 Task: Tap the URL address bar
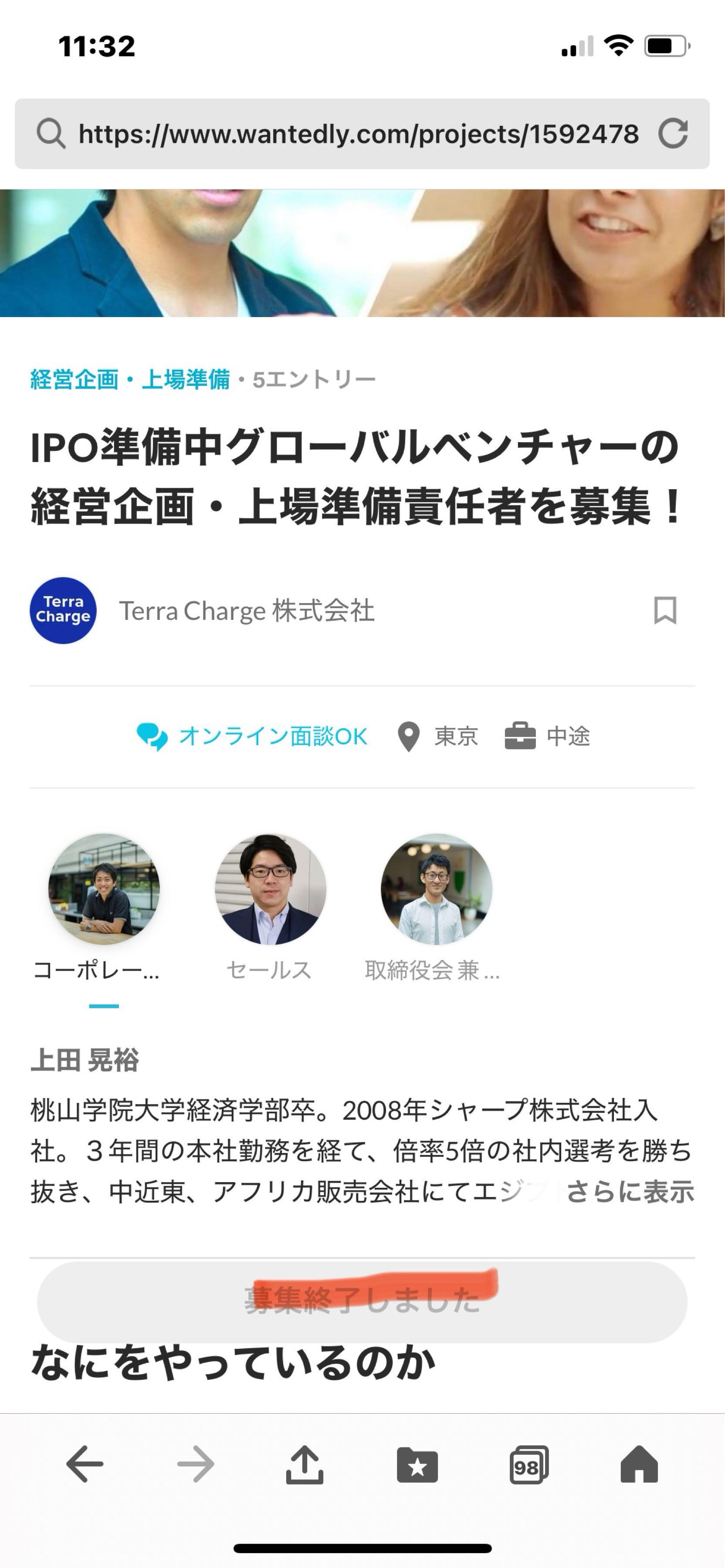coord(358,134)
